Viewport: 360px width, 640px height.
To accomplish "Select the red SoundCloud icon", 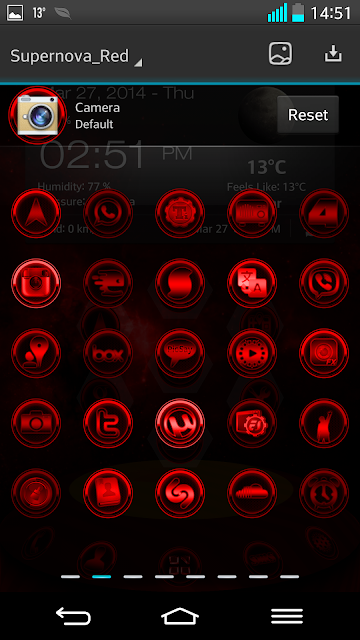I will pos(252,493).
